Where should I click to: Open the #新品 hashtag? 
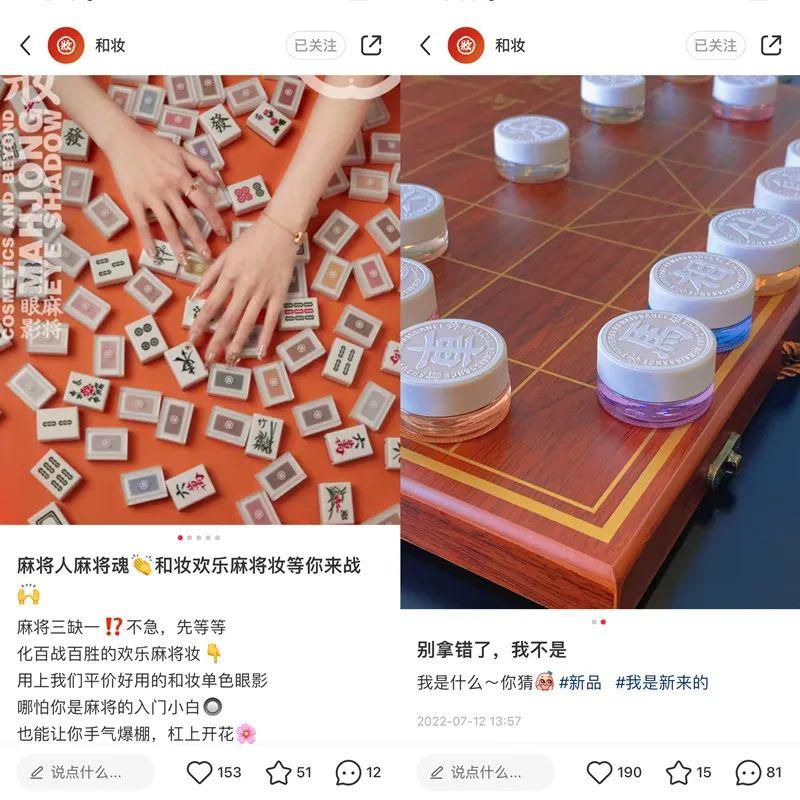pos(580,682)
